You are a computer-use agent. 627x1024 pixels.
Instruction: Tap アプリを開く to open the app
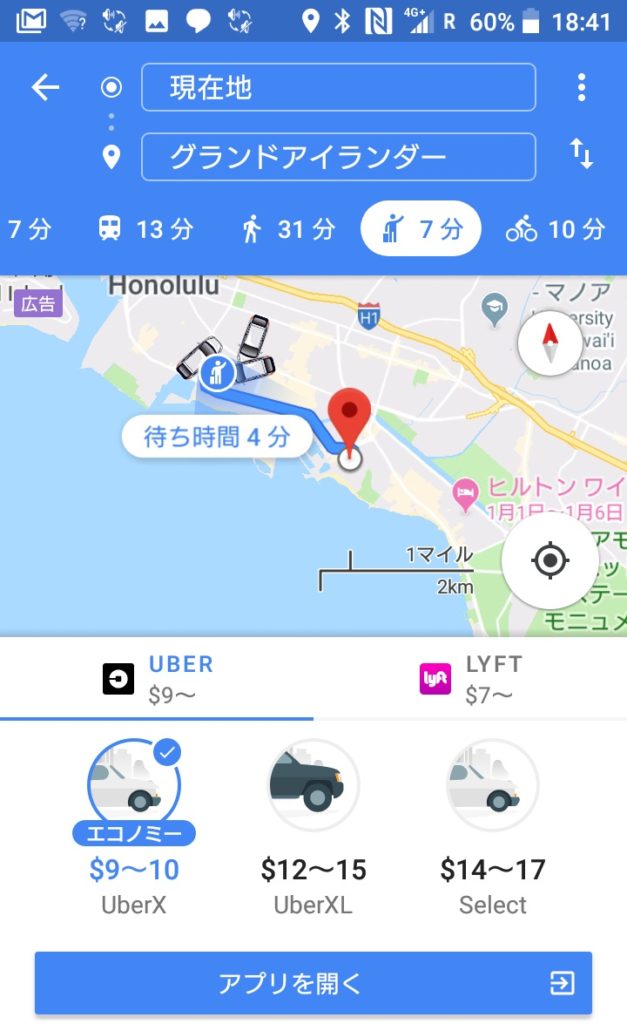point(313,983)
